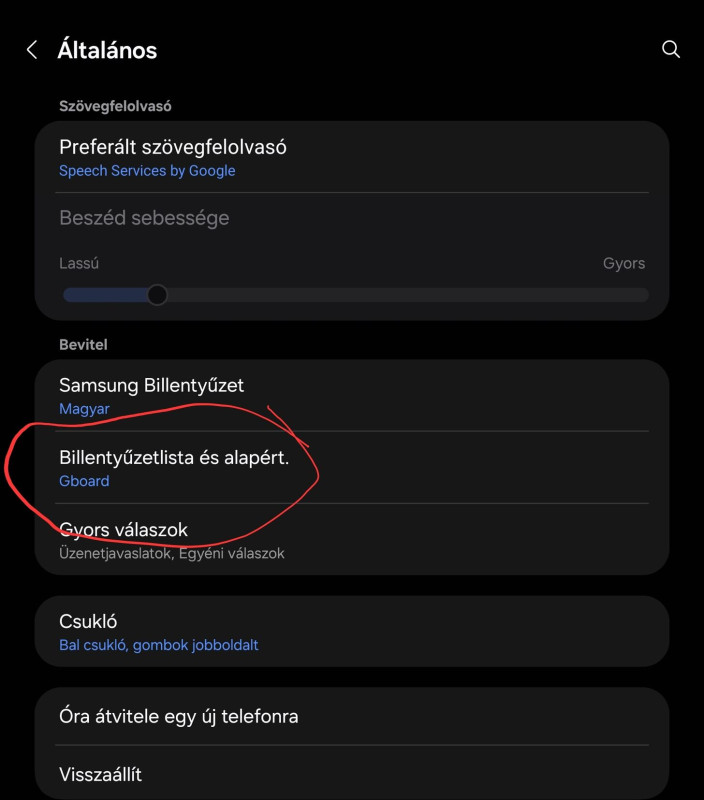Open Csukló settings
The image size is (704, 800).
tap(350, 632)
